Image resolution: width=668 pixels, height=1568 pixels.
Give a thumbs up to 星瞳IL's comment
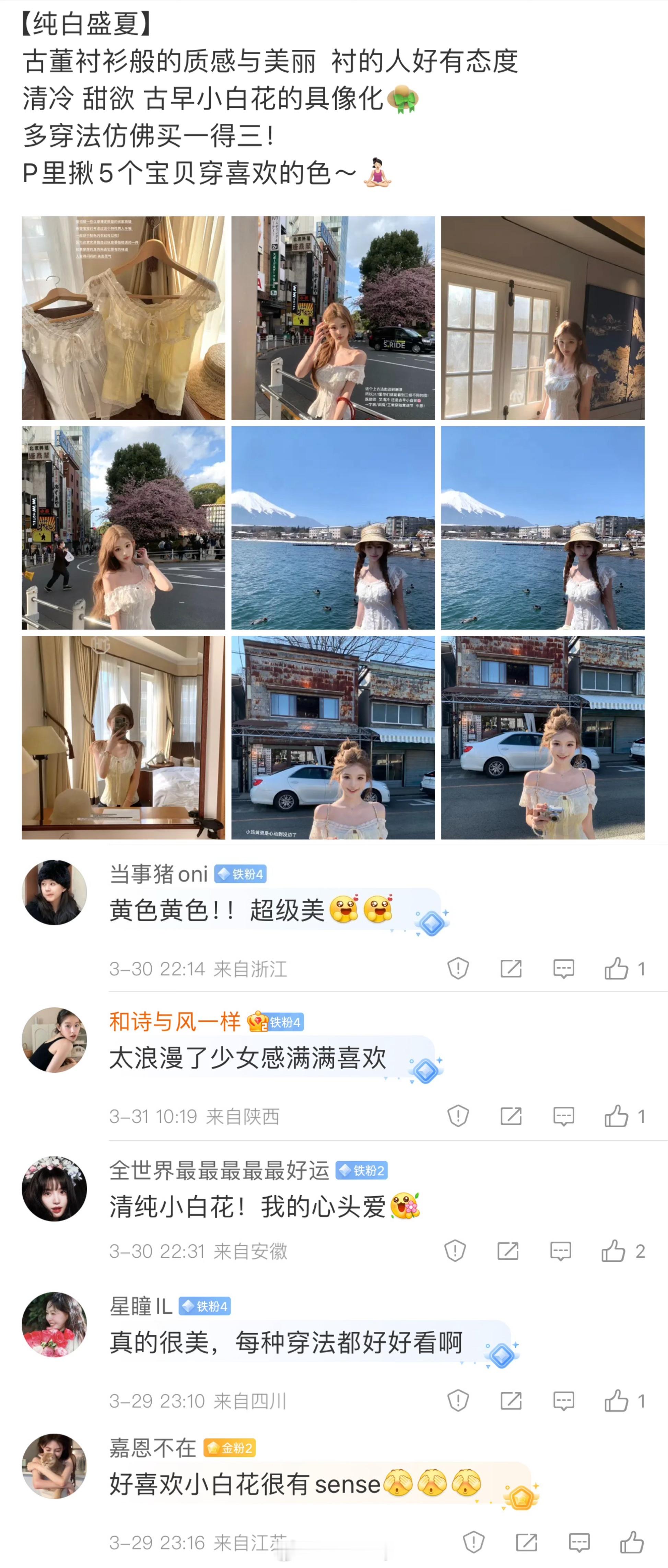(x=616, y=1400)
